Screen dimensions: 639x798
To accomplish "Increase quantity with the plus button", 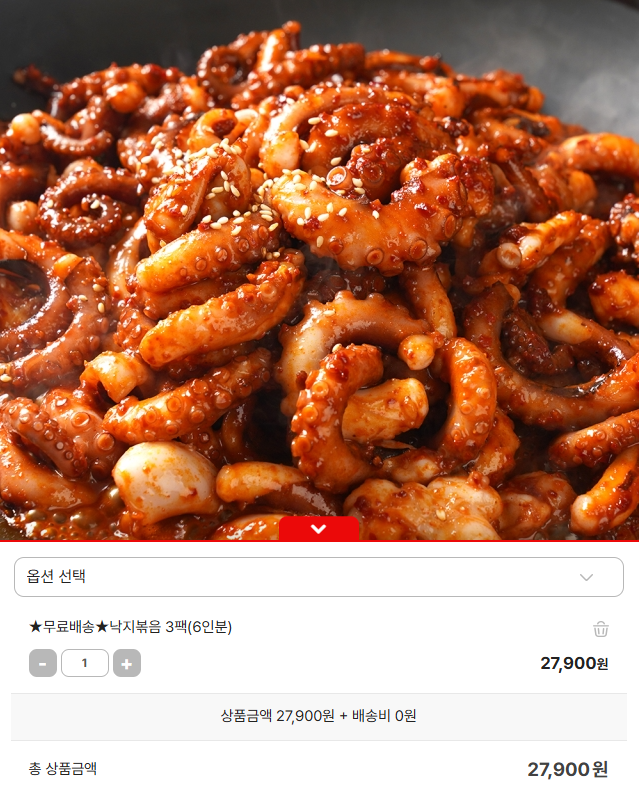I will point(127,663).
